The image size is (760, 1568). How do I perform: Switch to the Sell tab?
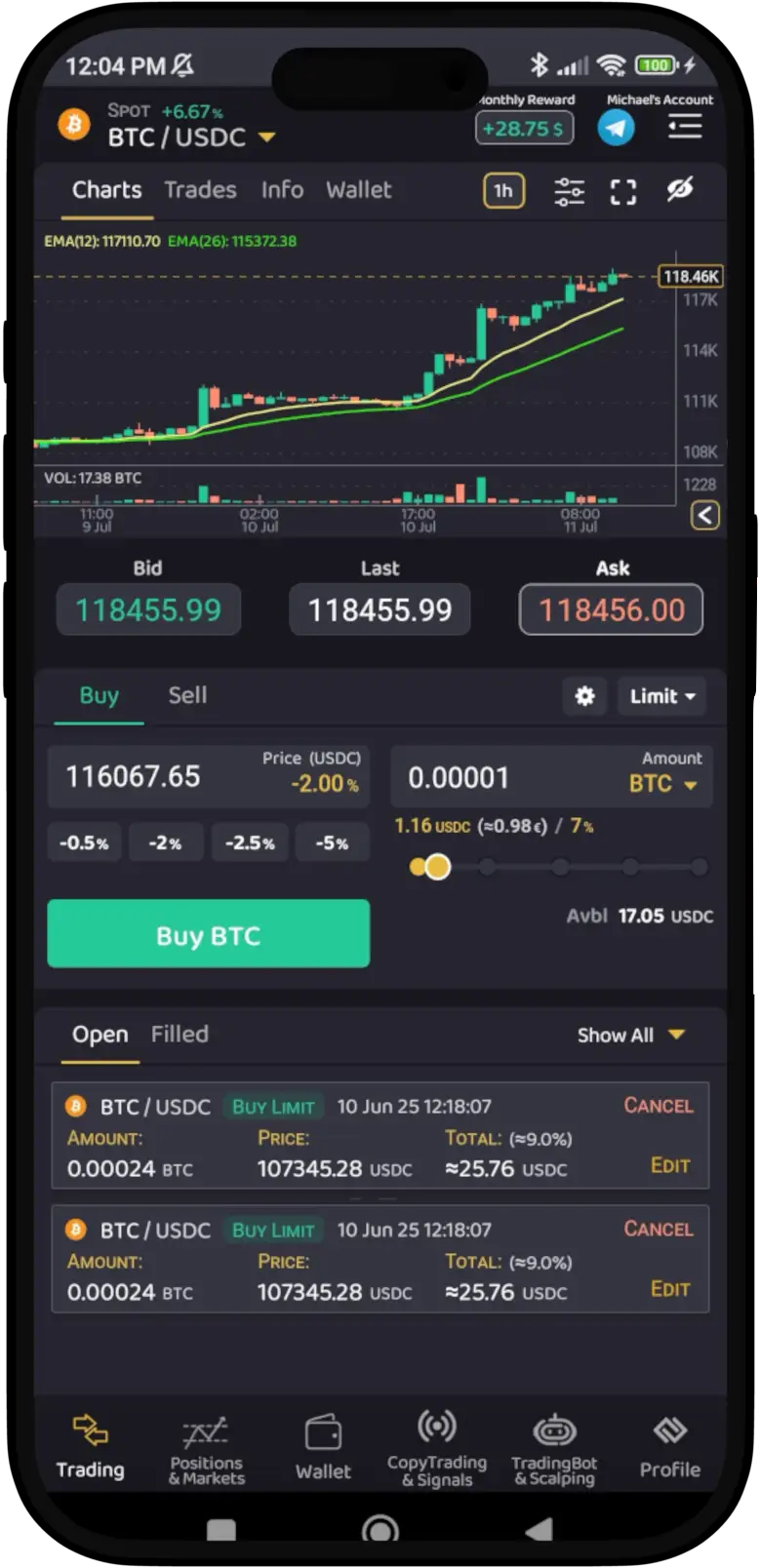point(187,696)
